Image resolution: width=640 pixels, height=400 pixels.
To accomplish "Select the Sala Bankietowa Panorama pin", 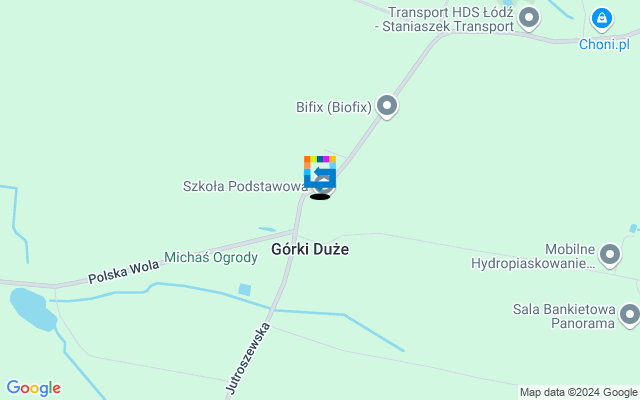I will (629, 316).
